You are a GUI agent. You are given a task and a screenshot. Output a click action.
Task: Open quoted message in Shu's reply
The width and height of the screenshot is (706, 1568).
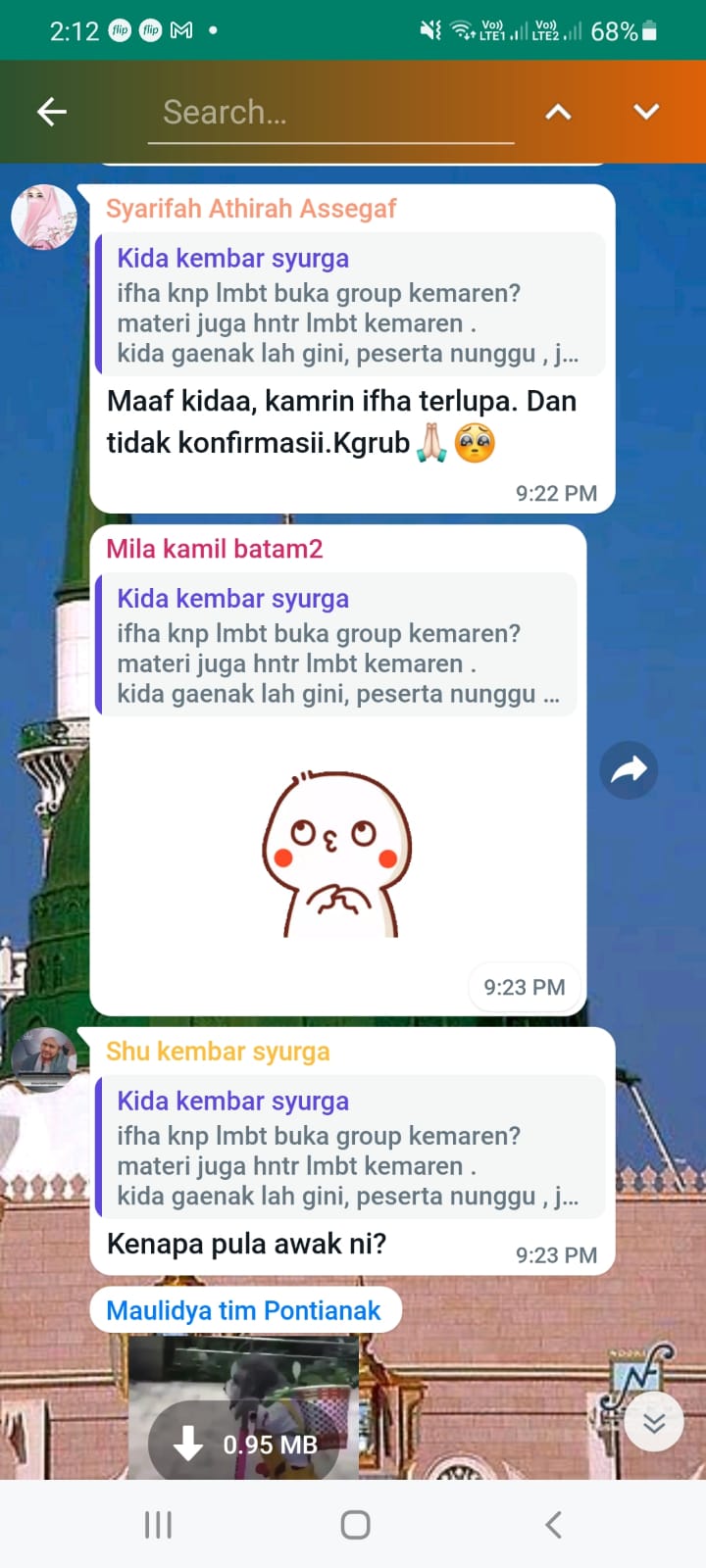coord(351,1148)
